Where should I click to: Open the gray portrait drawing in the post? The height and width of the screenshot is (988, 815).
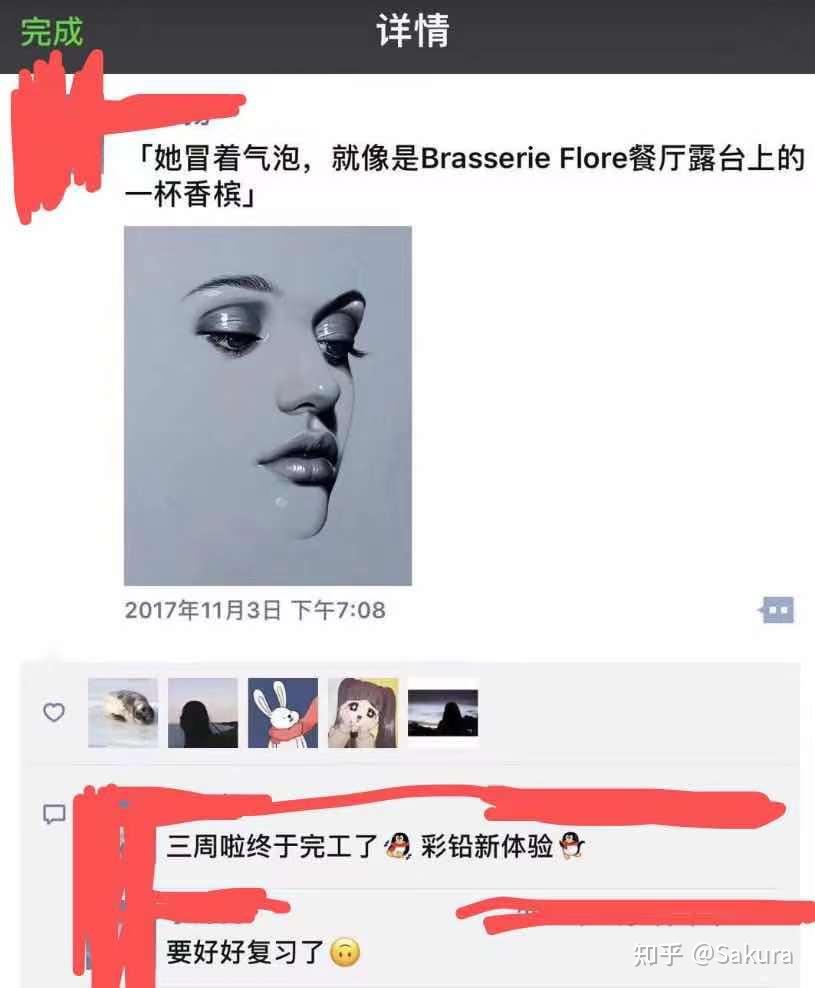[x=268, y=406]
